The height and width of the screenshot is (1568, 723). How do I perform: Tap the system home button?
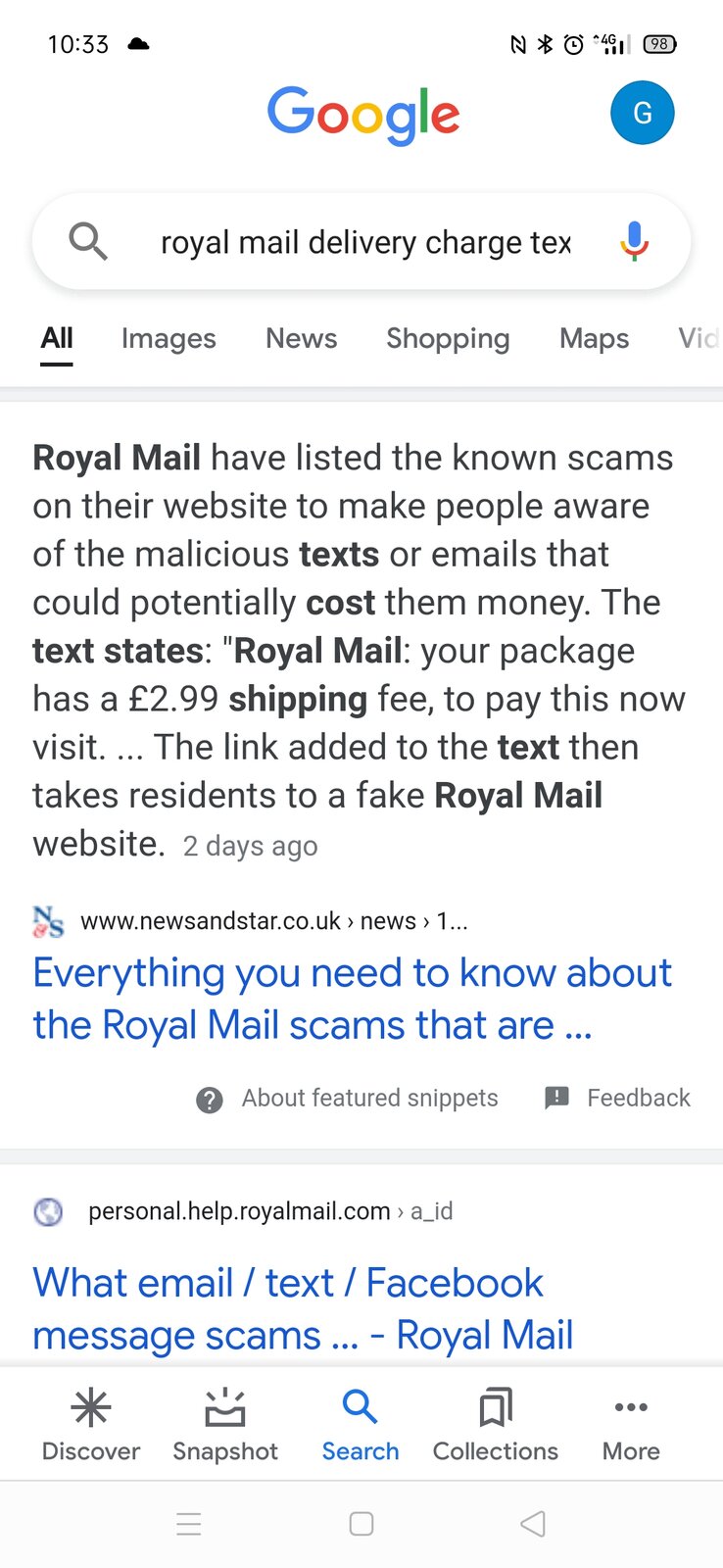361,1524
